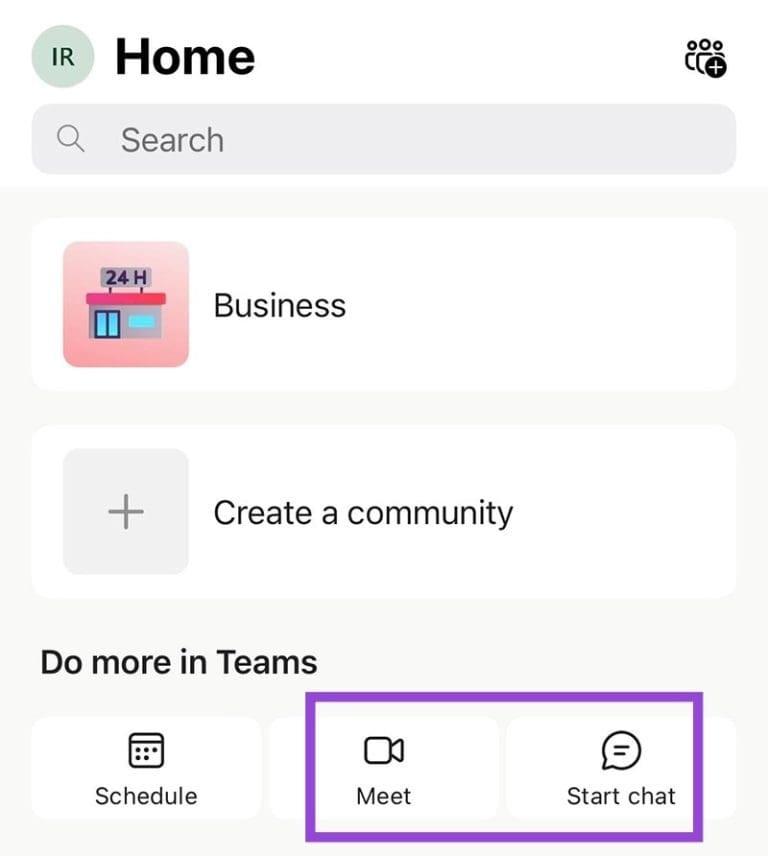Tap the Start chat button

pyautogui.click(x=620, y=768)
